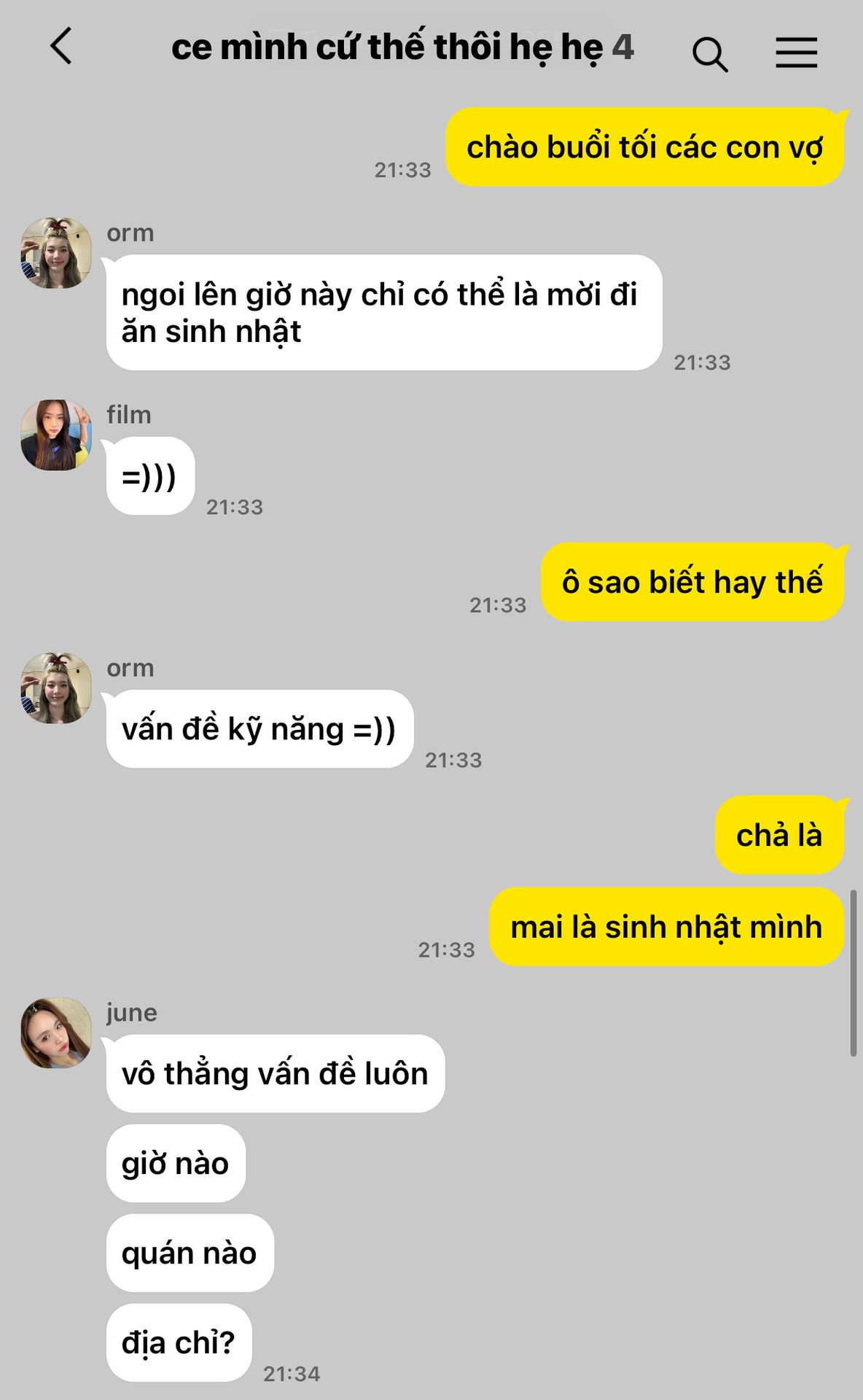Open the hamburger chat menu
The width and height of the screenshot is (863, 1400).
pos(796,52)
